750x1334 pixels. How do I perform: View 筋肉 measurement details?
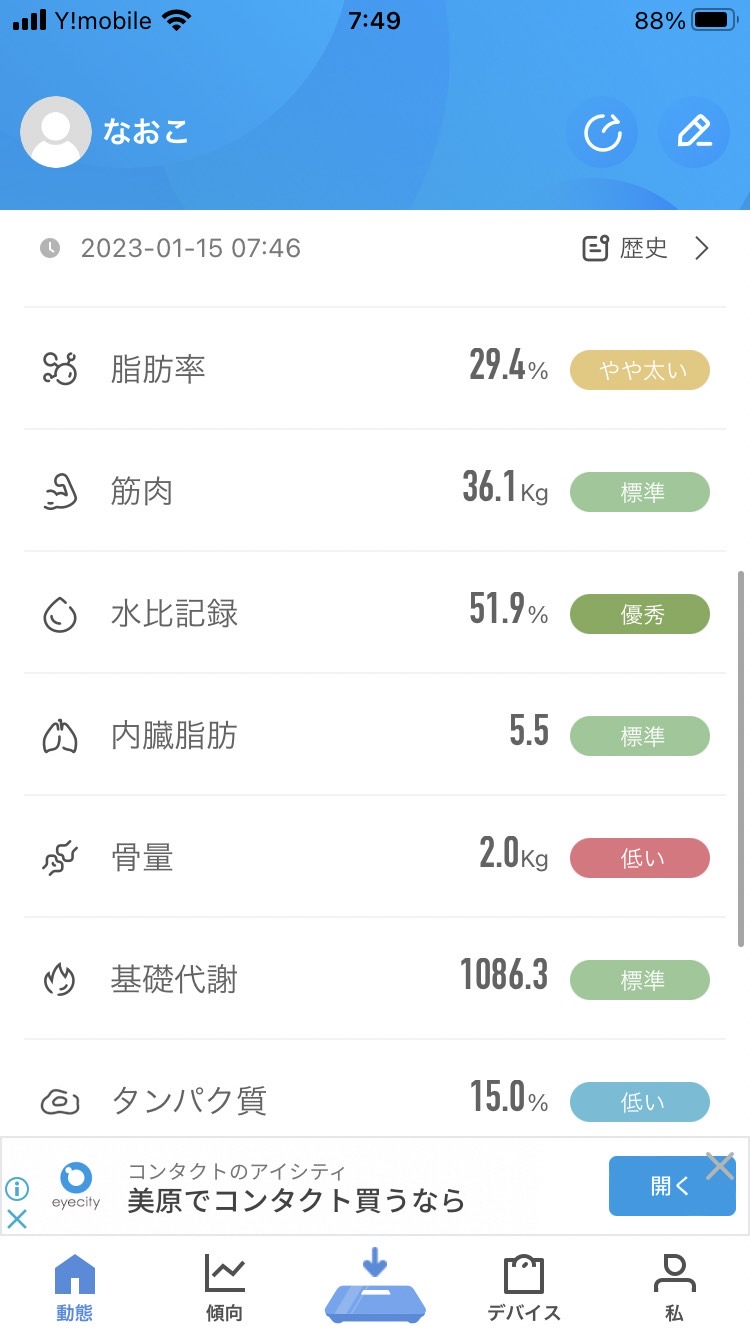click(x=375, y=491)
